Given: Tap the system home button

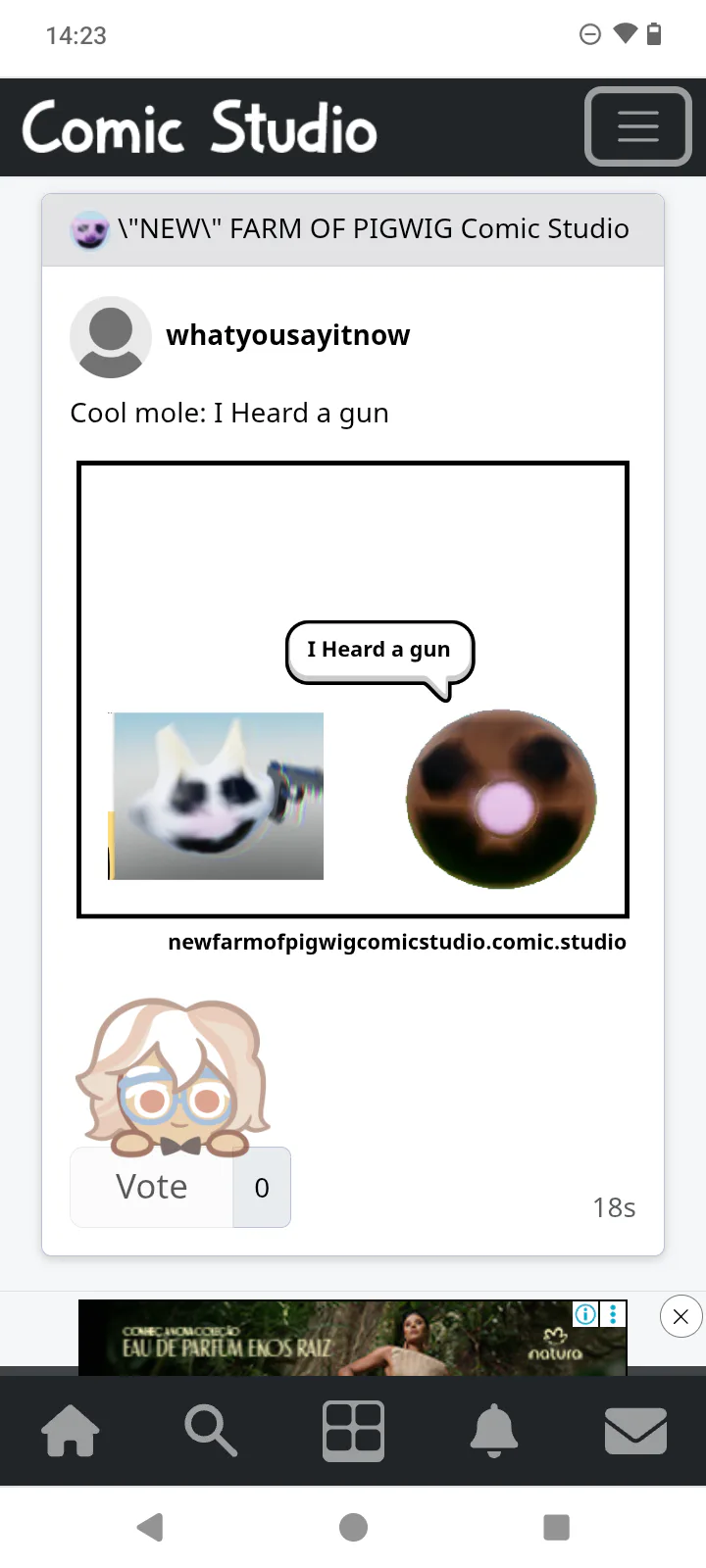Looking at the screenshot, I should (353, 1527).
